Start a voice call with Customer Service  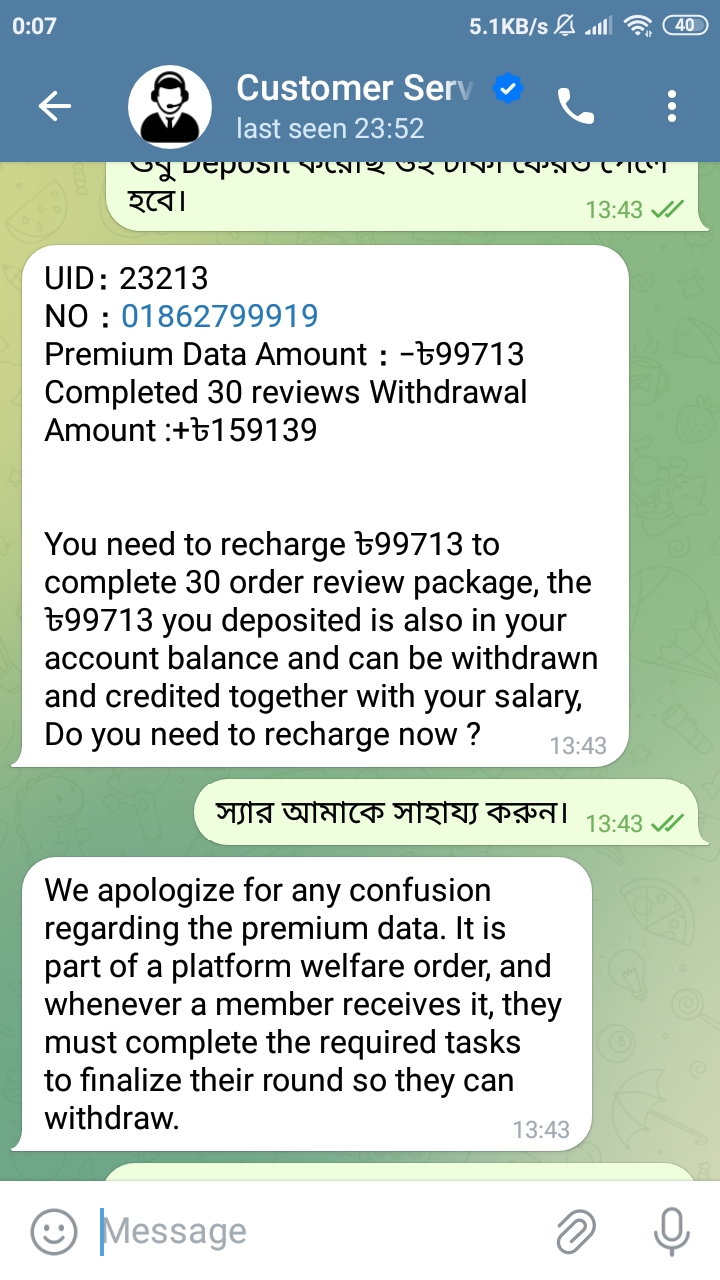(576, 106)
